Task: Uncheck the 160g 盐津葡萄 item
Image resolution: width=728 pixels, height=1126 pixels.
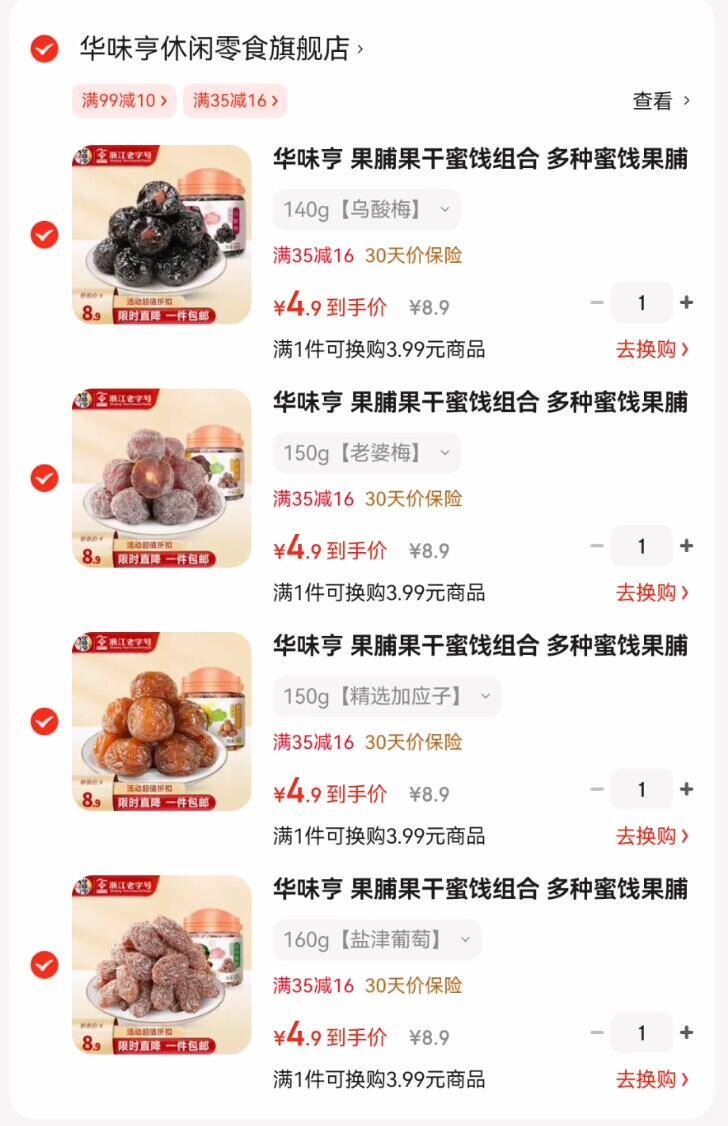Action: click(x=43, y=965)
